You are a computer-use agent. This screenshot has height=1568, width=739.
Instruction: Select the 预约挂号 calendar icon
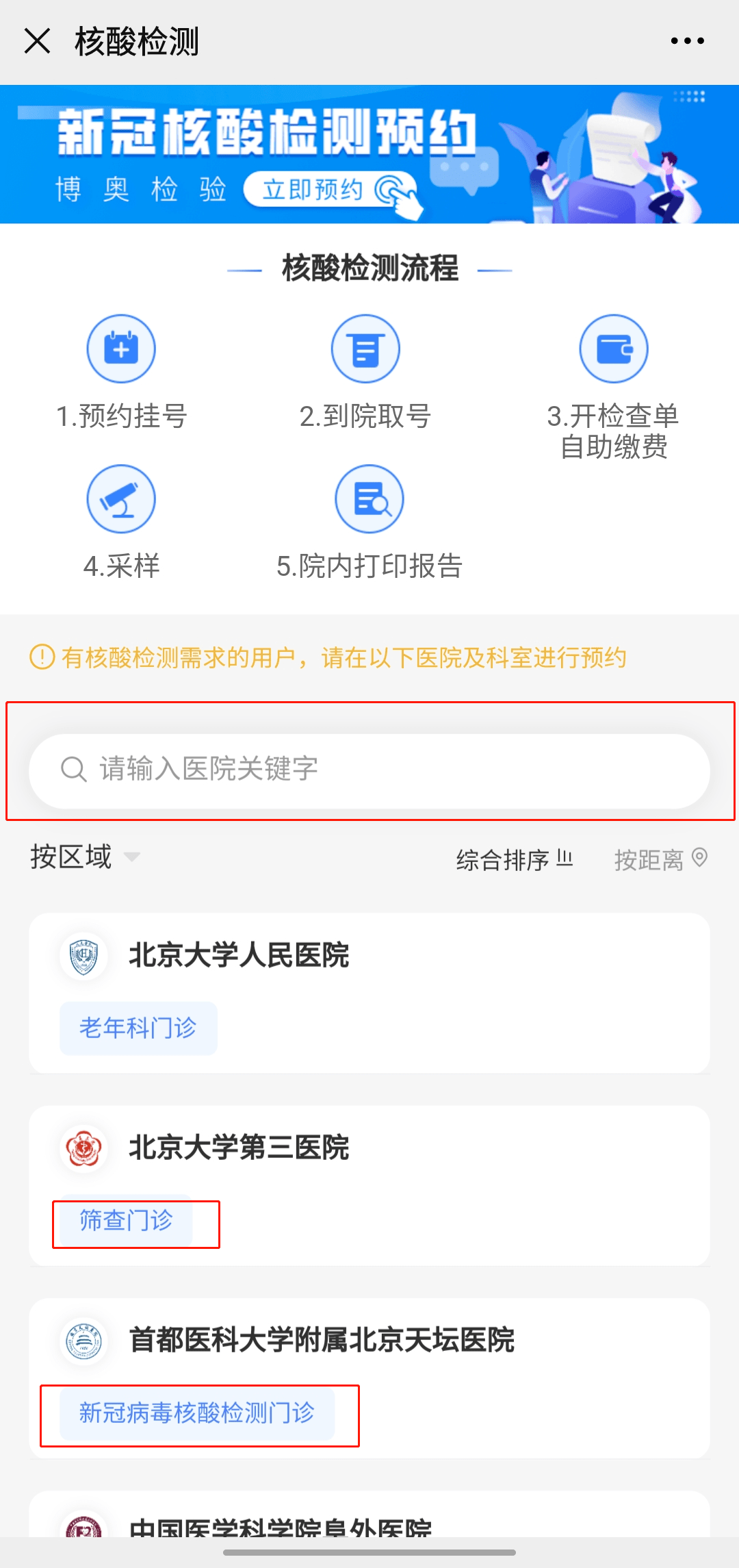121,348
